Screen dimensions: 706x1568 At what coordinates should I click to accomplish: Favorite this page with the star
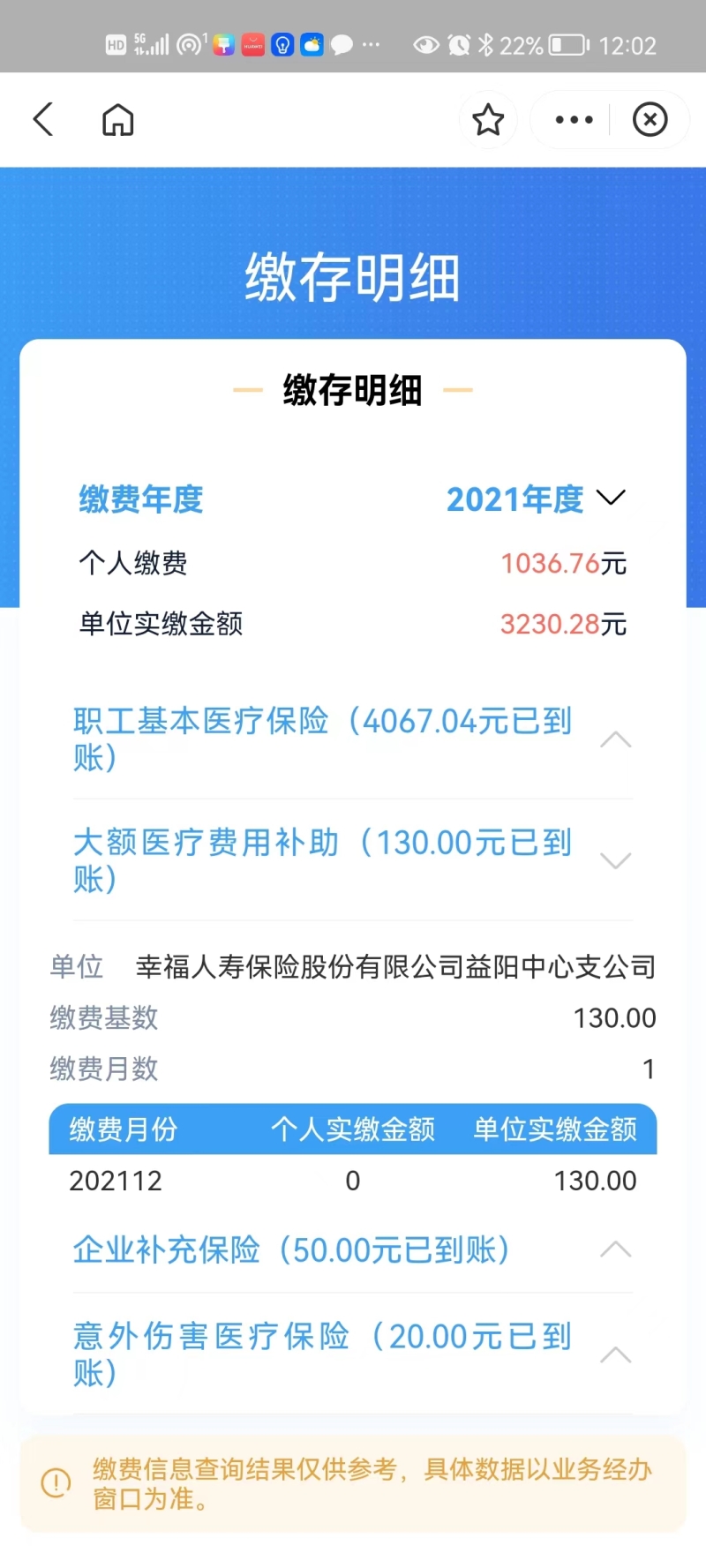[488, 119]
